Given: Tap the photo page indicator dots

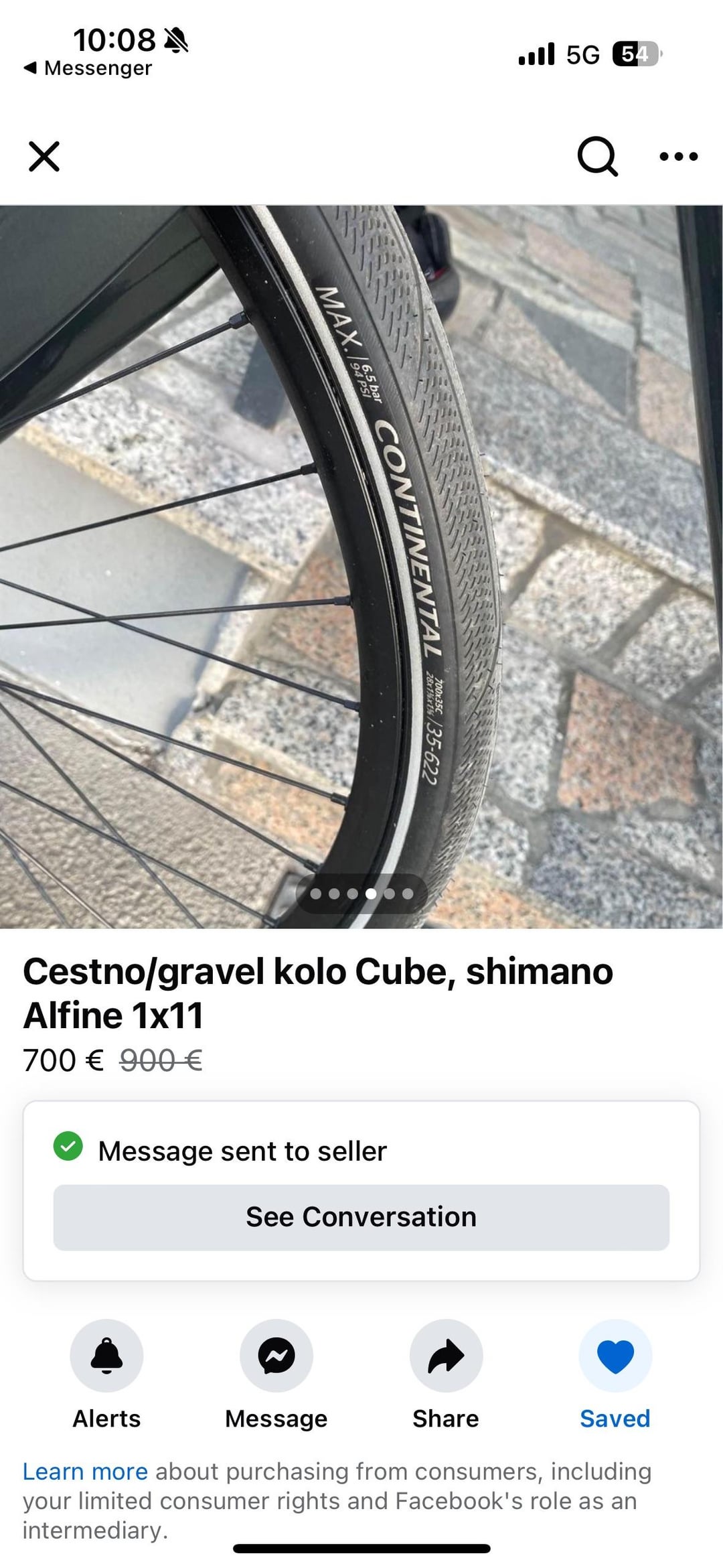Looking at the screenshot, I should (x=361, y=894).
